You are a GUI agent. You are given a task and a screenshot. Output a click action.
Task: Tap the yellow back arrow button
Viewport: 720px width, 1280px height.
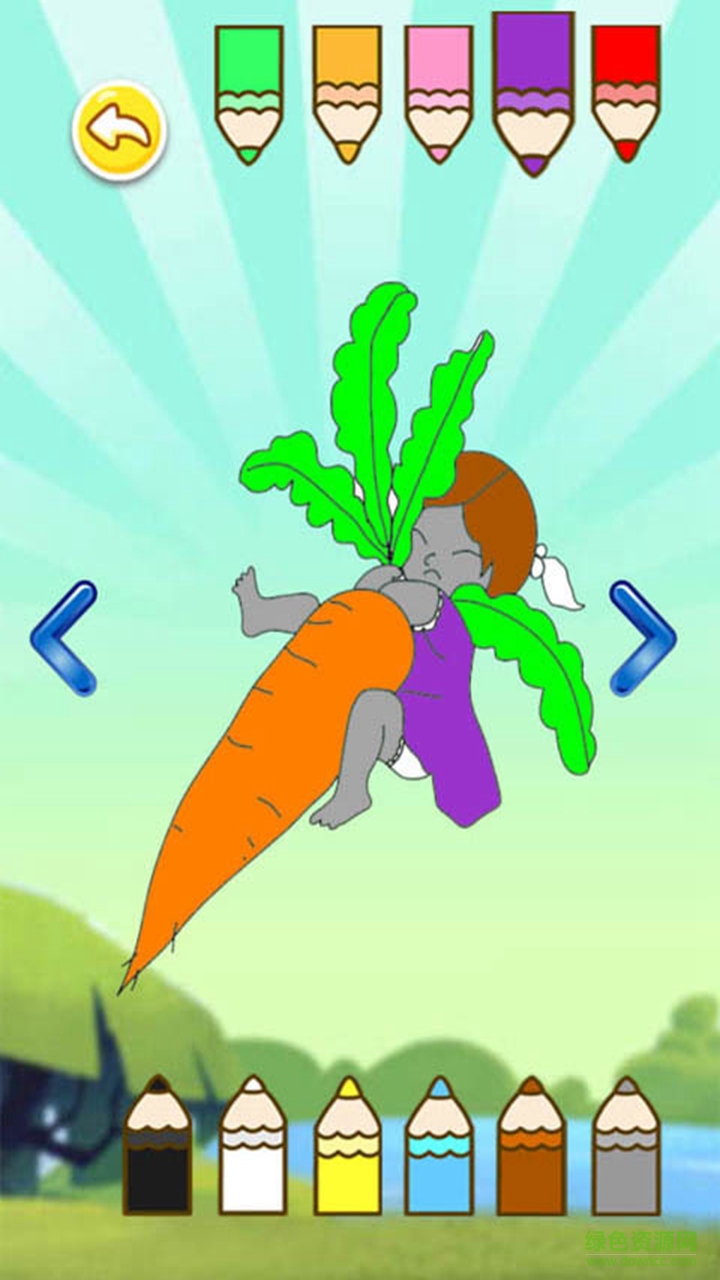click(x=119, y=131)
